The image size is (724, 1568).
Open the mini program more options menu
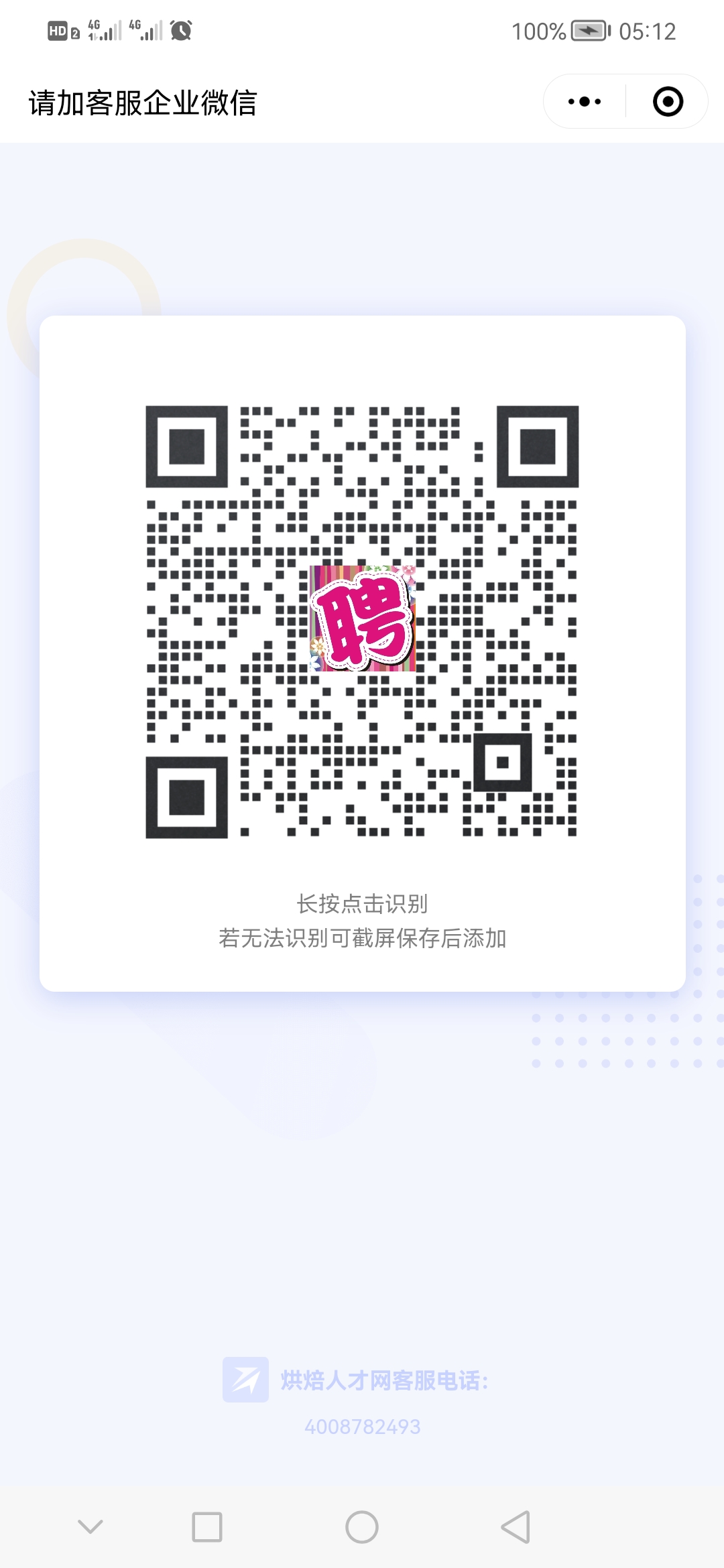click(x=585, y=102)
